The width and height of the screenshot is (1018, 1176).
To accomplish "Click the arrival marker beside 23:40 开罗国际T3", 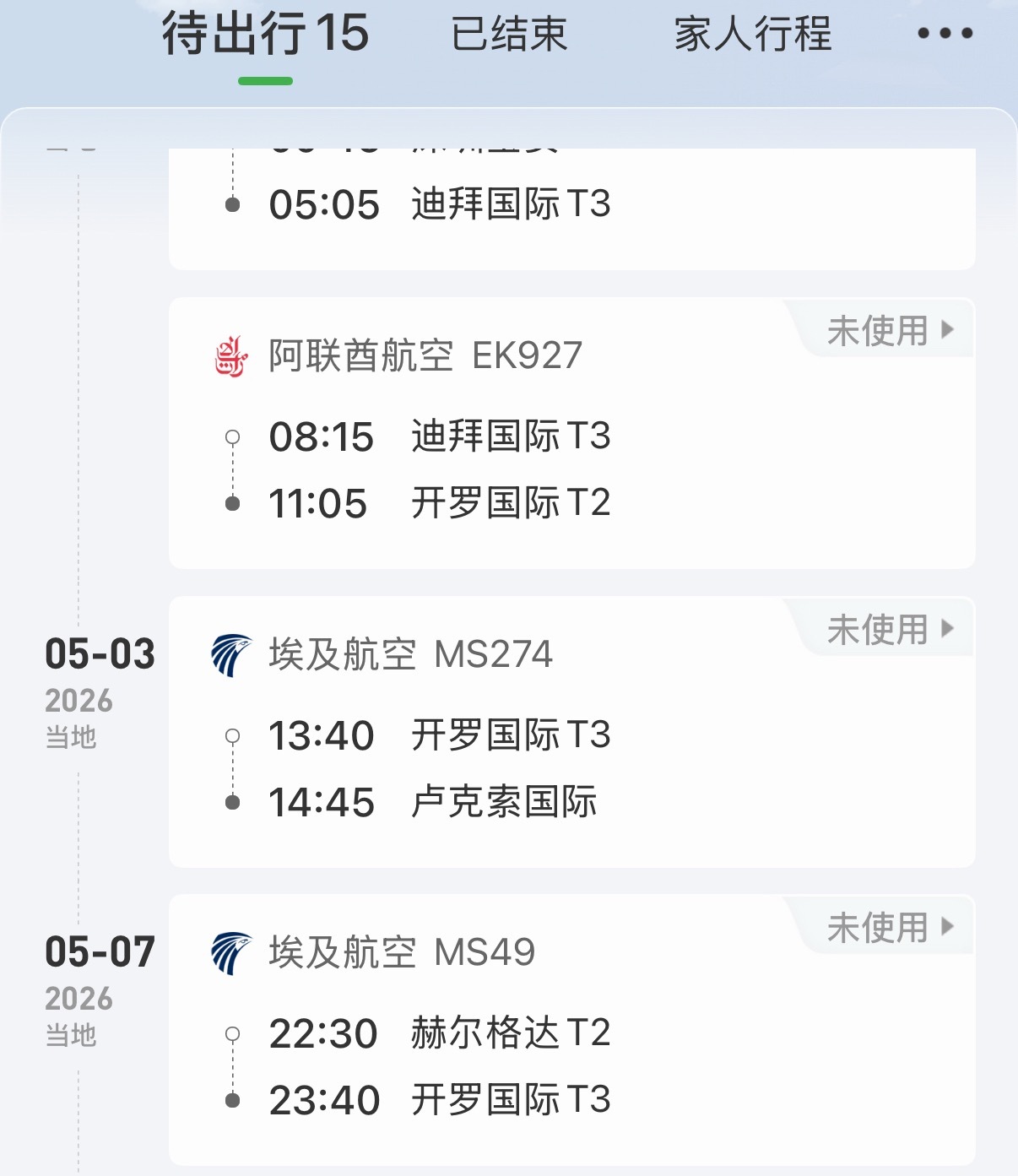I will coord(233,1098).
